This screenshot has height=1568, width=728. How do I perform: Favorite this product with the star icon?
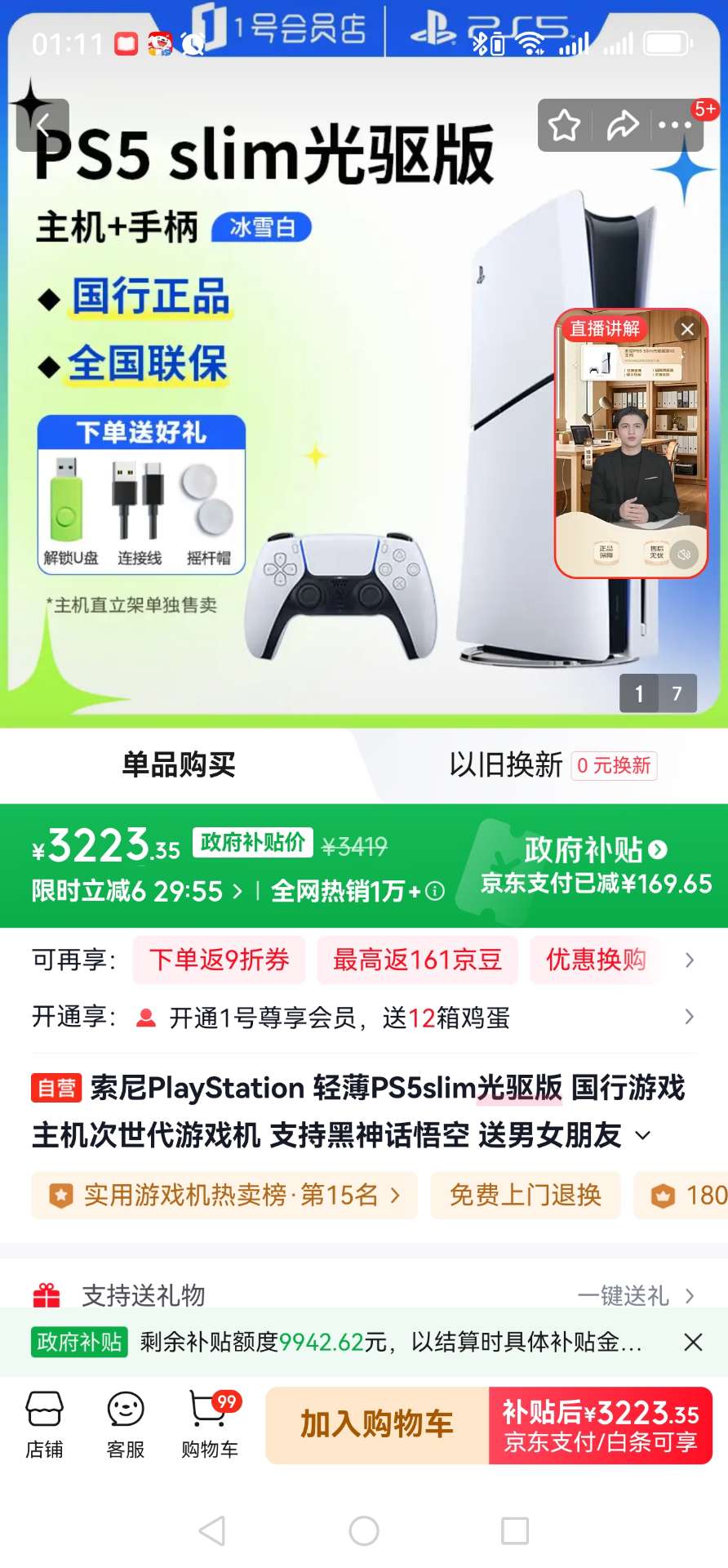click(x=564, y=126)
